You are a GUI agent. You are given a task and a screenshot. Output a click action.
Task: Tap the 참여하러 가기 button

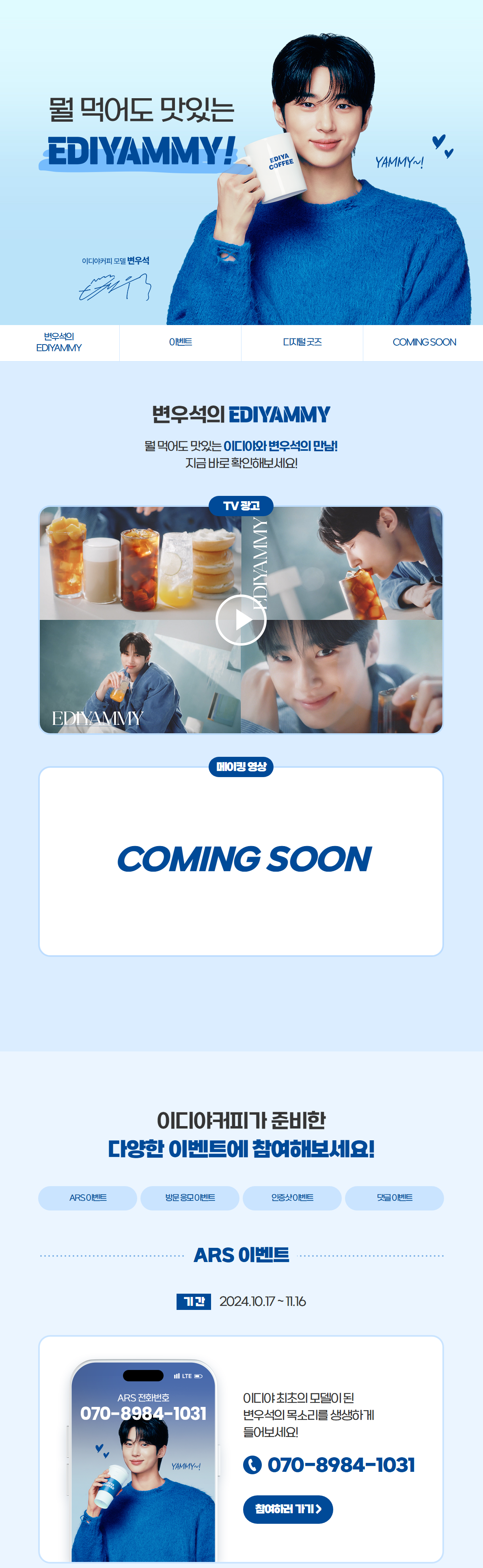click(287, 1509)
